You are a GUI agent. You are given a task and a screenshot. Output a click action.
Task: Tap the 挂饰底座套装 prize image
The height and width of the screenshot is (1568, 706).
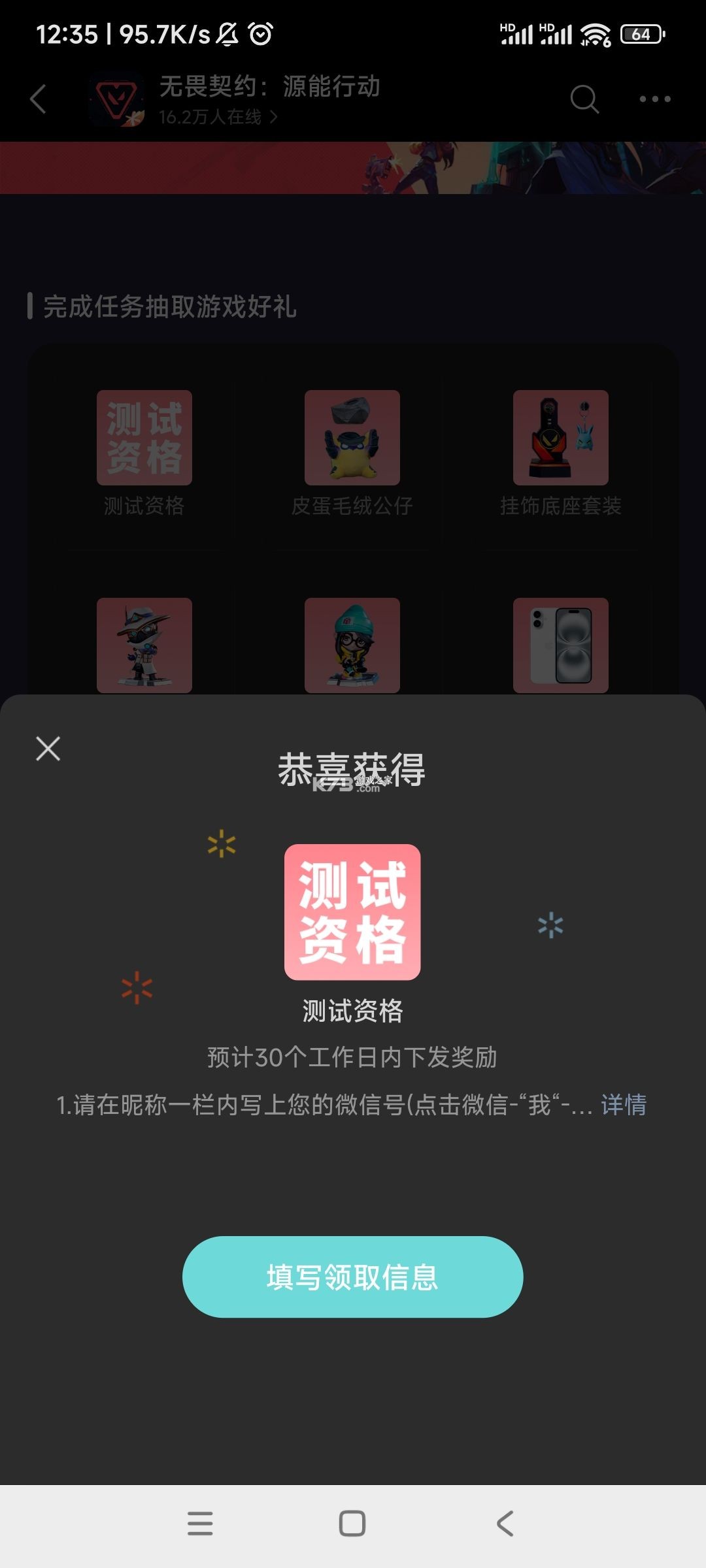(x=560, y=438)
